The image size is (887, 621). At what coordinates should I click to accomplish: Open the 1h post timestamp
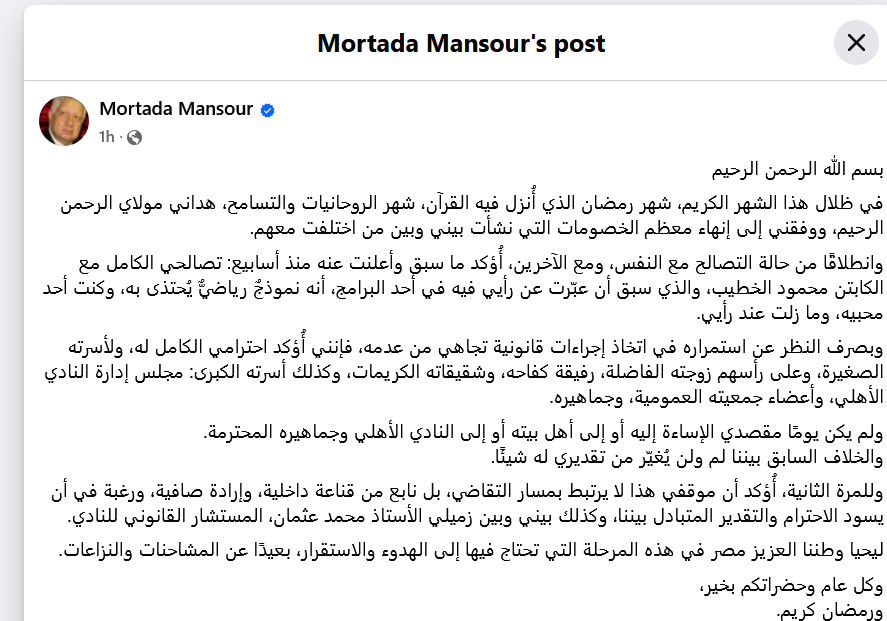107,137
